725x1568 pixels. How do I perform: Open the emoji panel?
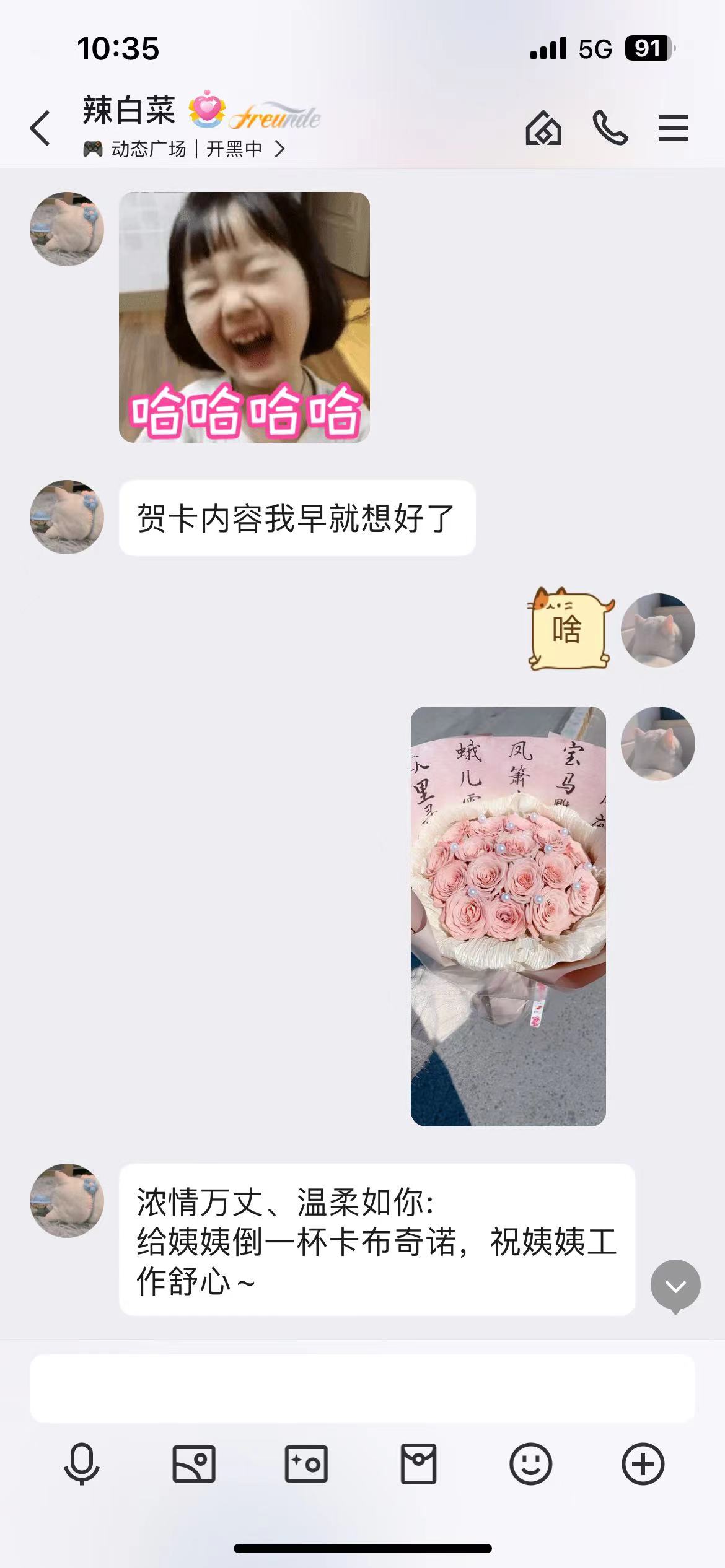point(530,1464)
